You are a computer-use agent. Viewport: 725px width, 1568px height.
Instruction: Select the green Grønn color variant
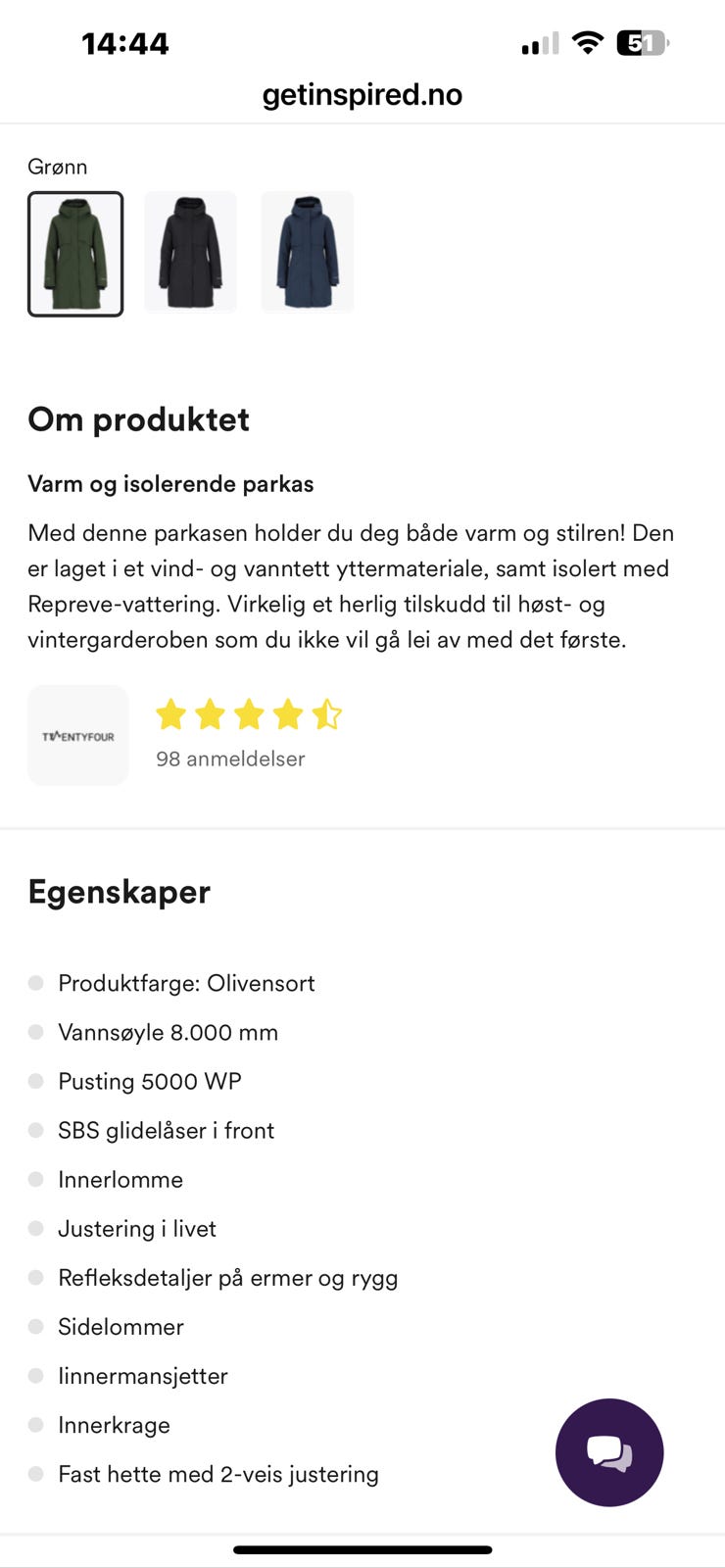click(x=75, y=253)
